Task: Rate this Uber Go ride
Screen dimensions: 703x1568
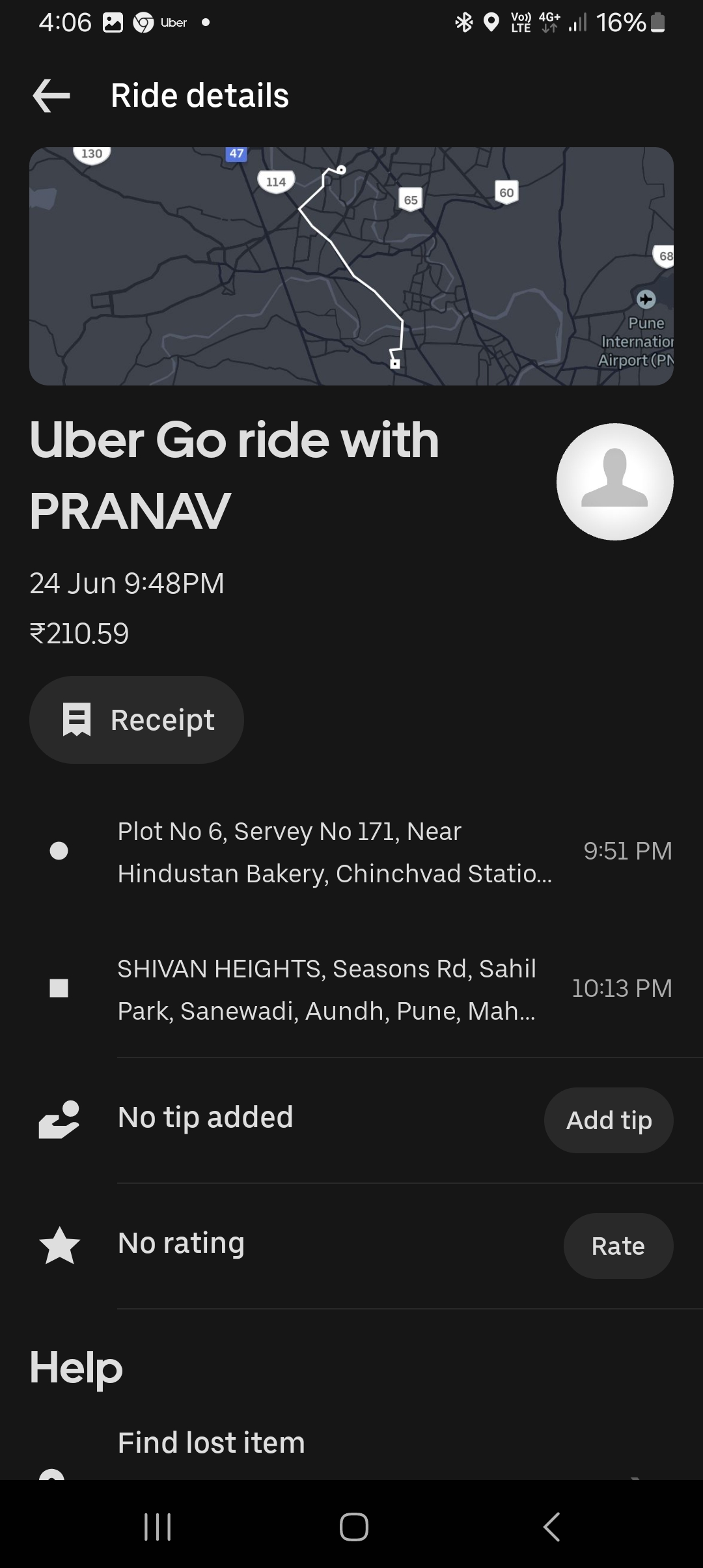Action: coord(618,1246)
